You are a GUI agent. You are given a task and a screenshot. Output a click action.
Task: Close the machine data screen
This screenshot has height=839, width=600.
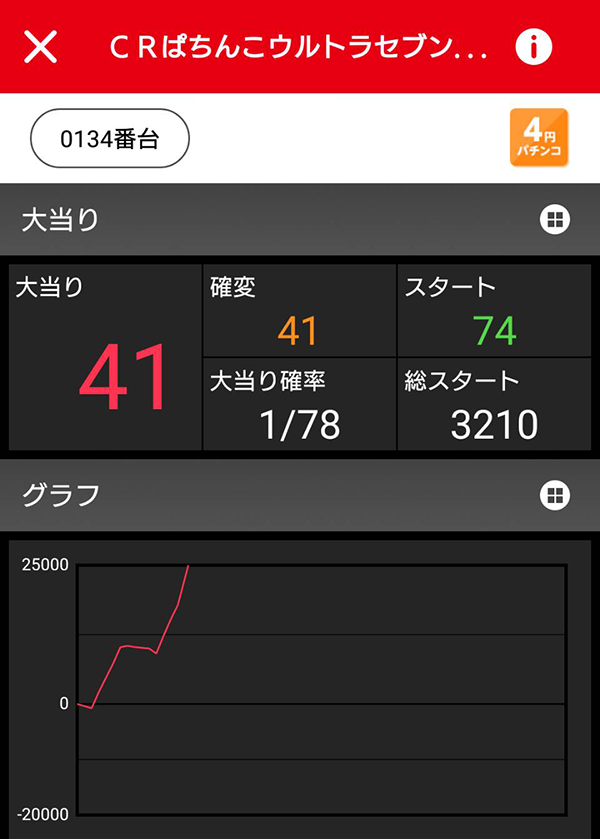[40, 46]
